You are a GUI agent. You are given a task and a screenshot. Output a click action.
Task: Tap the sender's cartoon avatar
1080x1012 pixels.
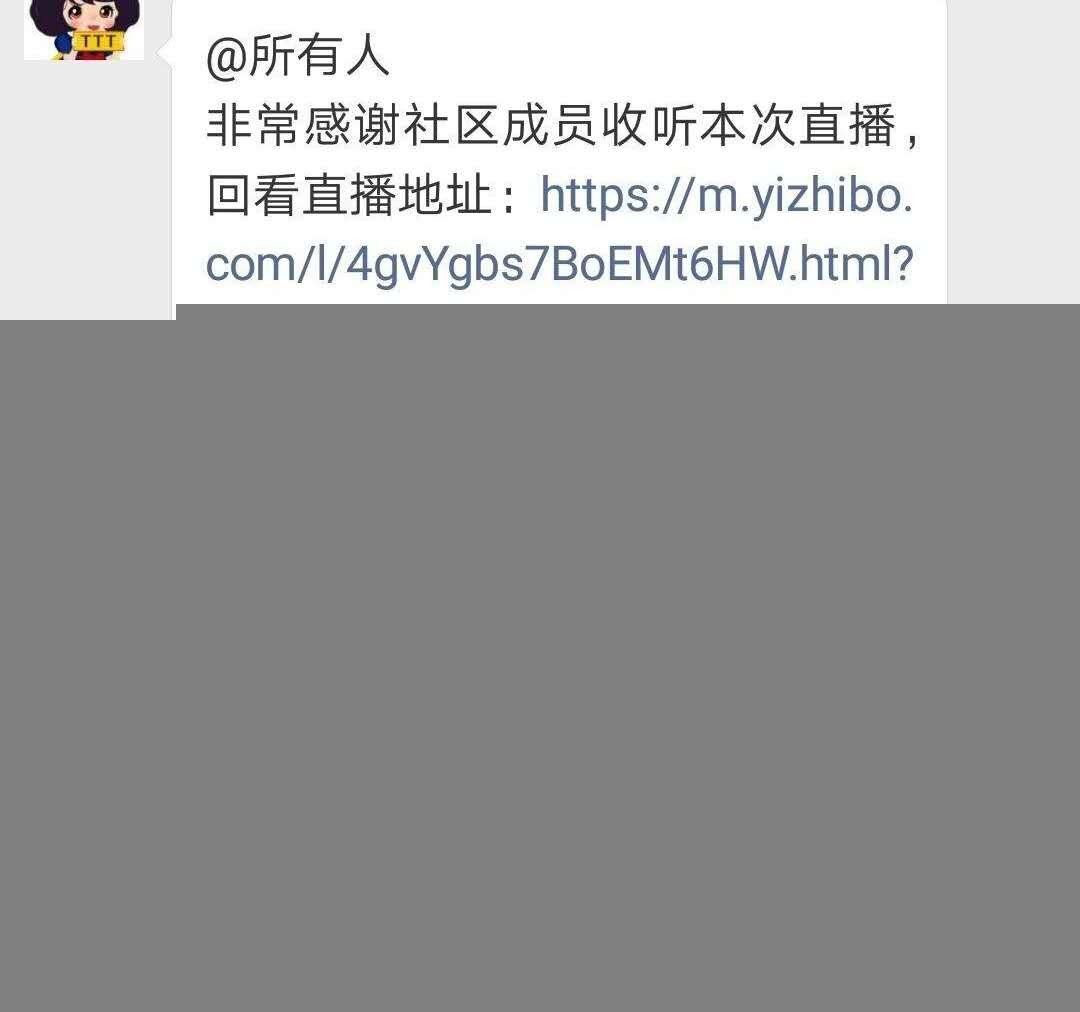click(84, 29)
